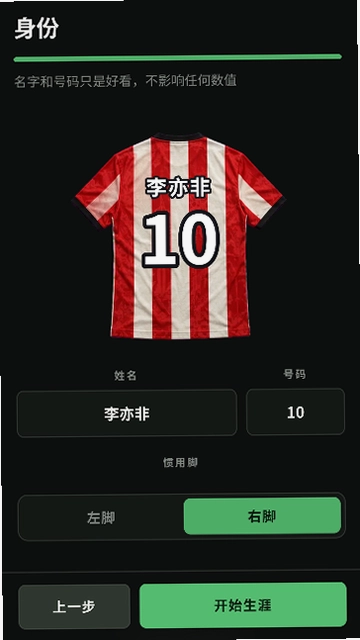The image size is (360, 640).
Task: Go back with 上一步 button
Action: pyautogui.click(x=74, y=607)
